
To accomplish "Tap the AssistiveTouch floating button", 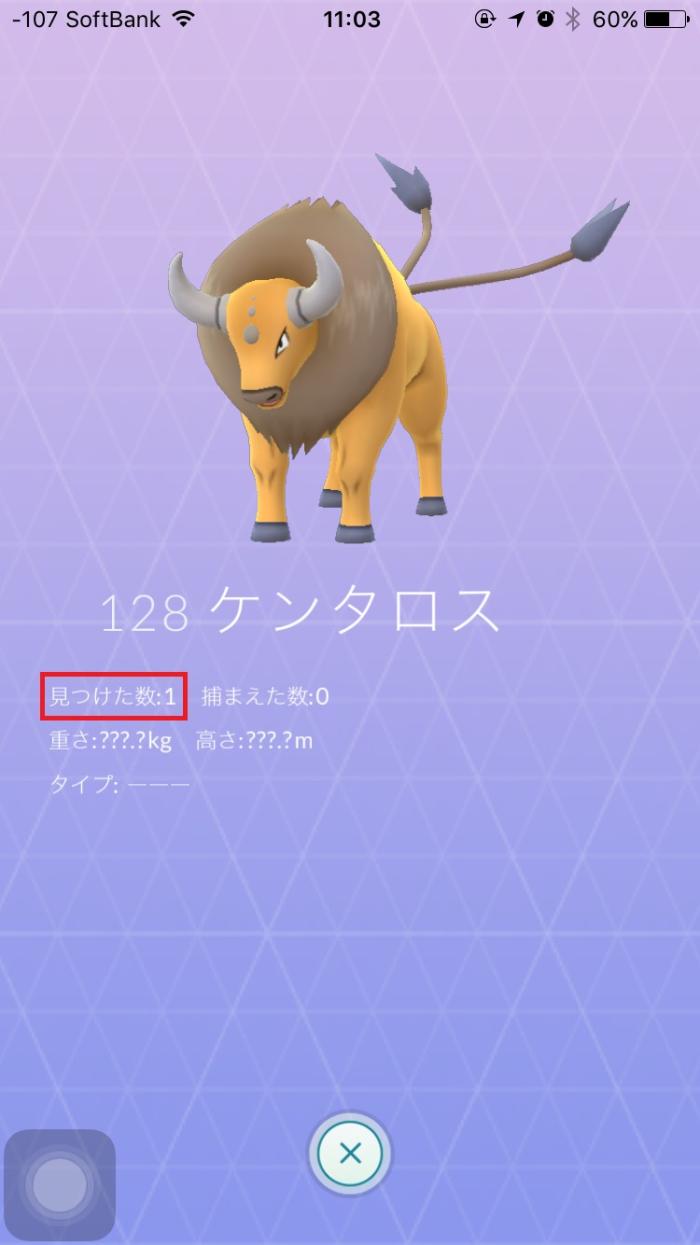I will point(60,1185).
